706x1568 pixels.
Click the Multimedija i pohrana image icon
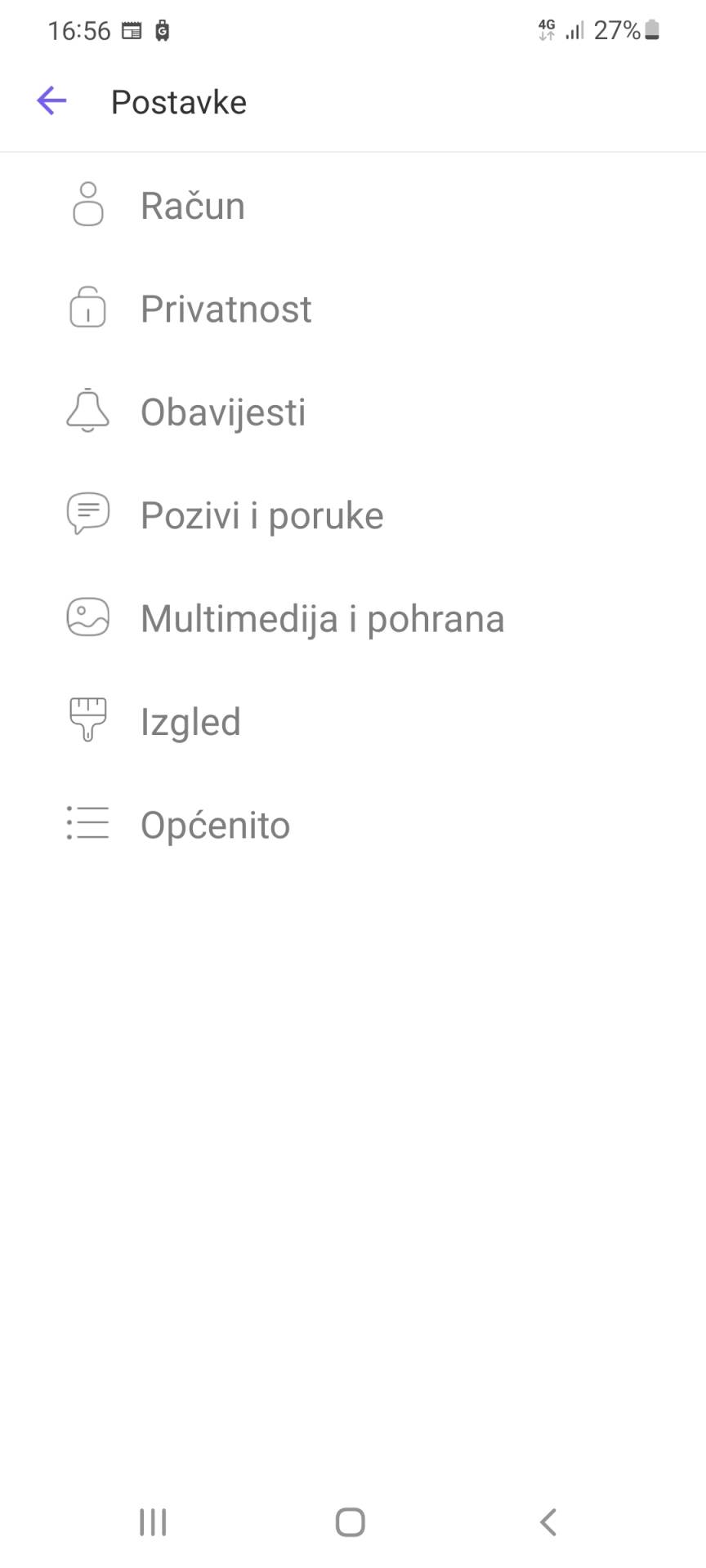(x=87, y=618)
